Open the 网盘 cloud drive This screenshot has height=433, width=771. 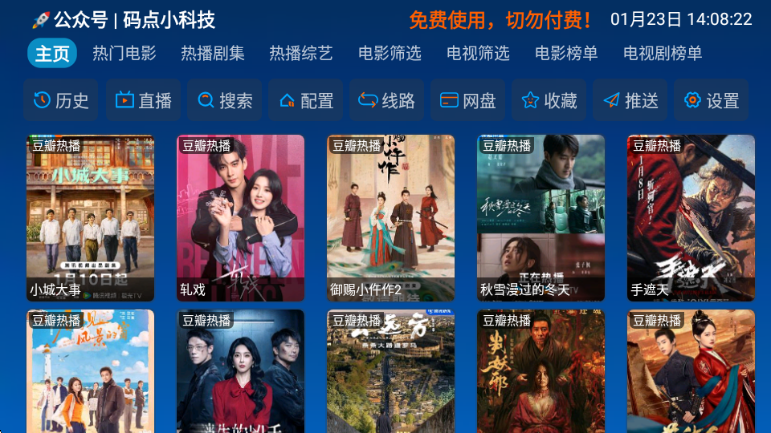468,100
